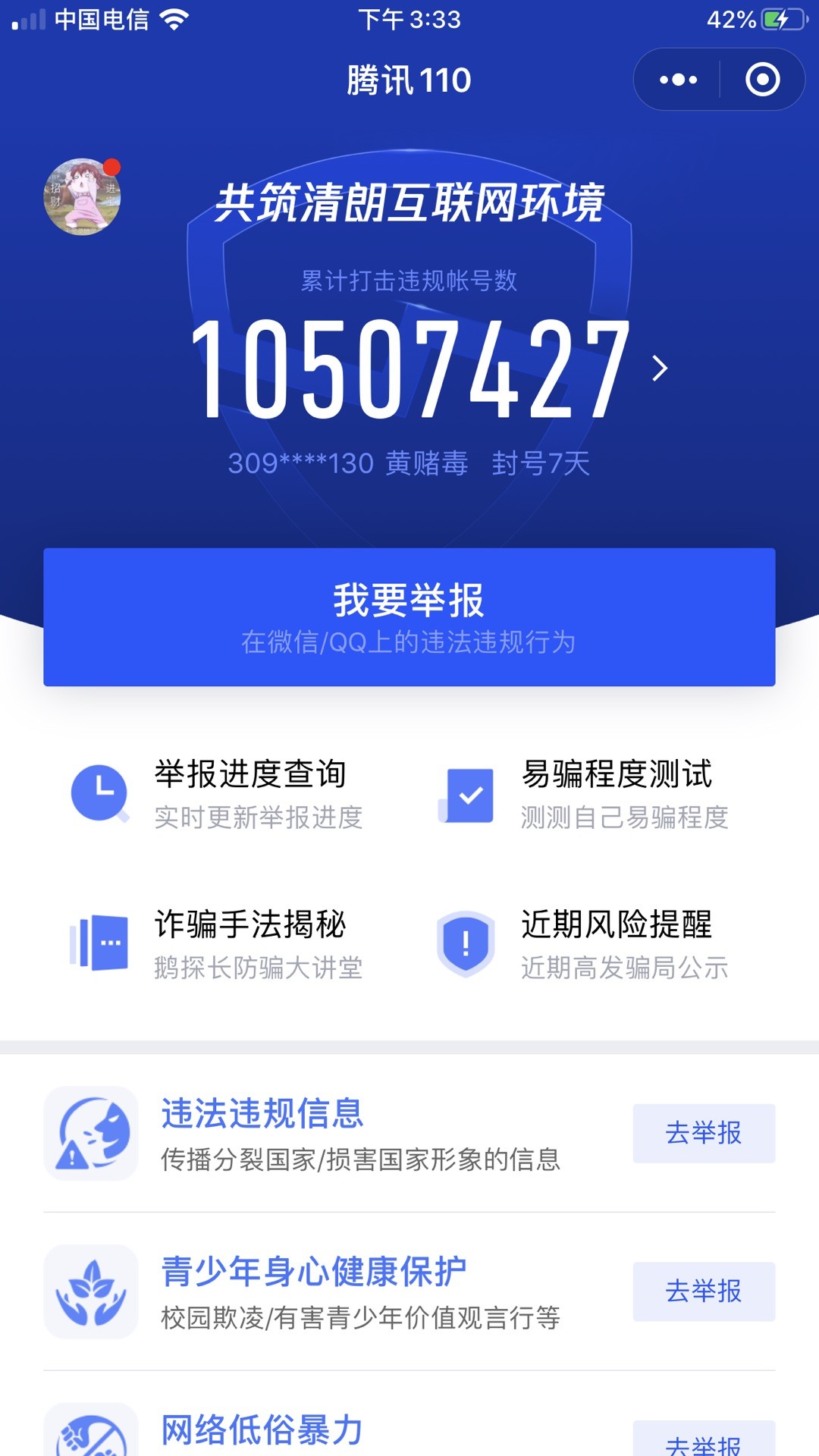Click 去举报 next to 违法违规信息

[x=703, y=1133]
